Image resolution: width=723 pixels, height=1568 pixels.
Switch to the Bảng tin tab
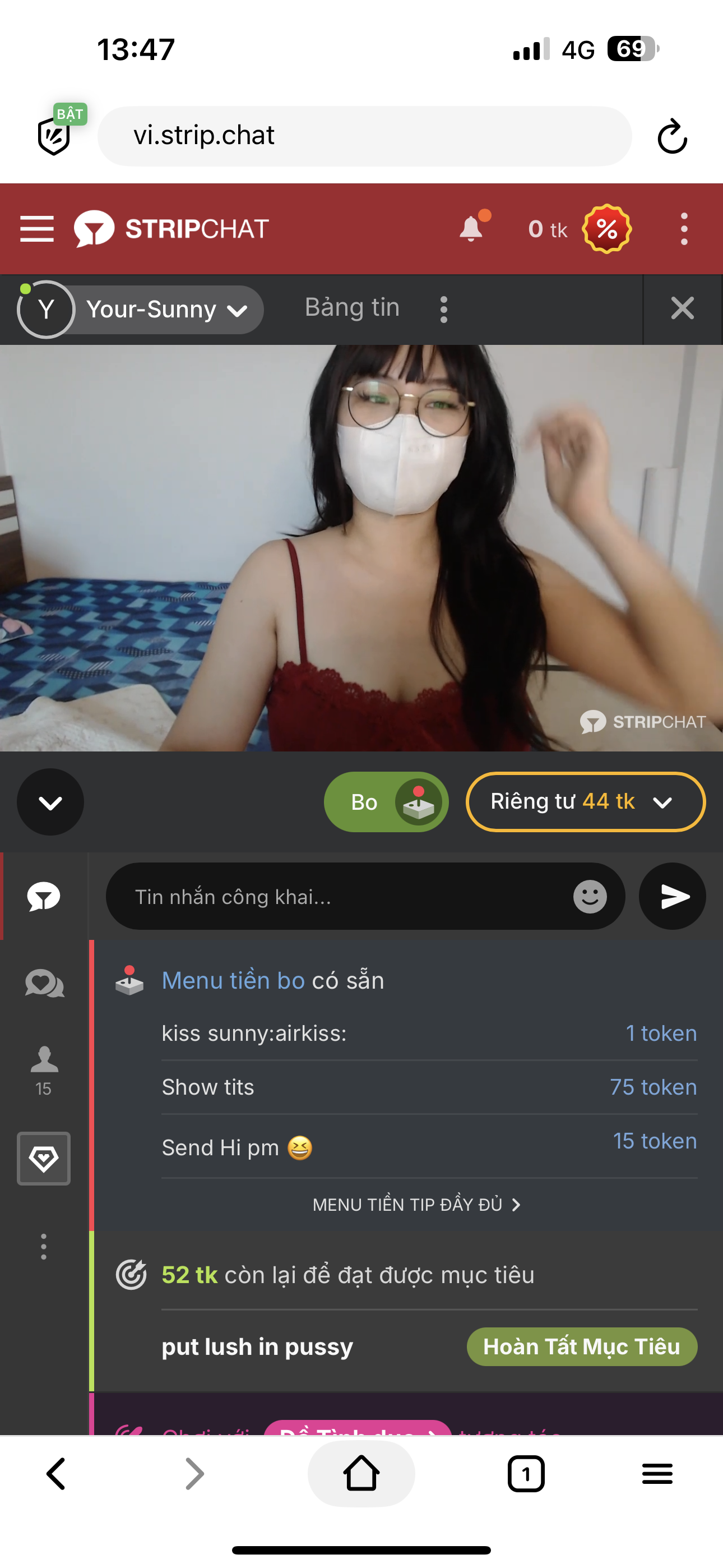pyautogui.click(x=352, y=308)
